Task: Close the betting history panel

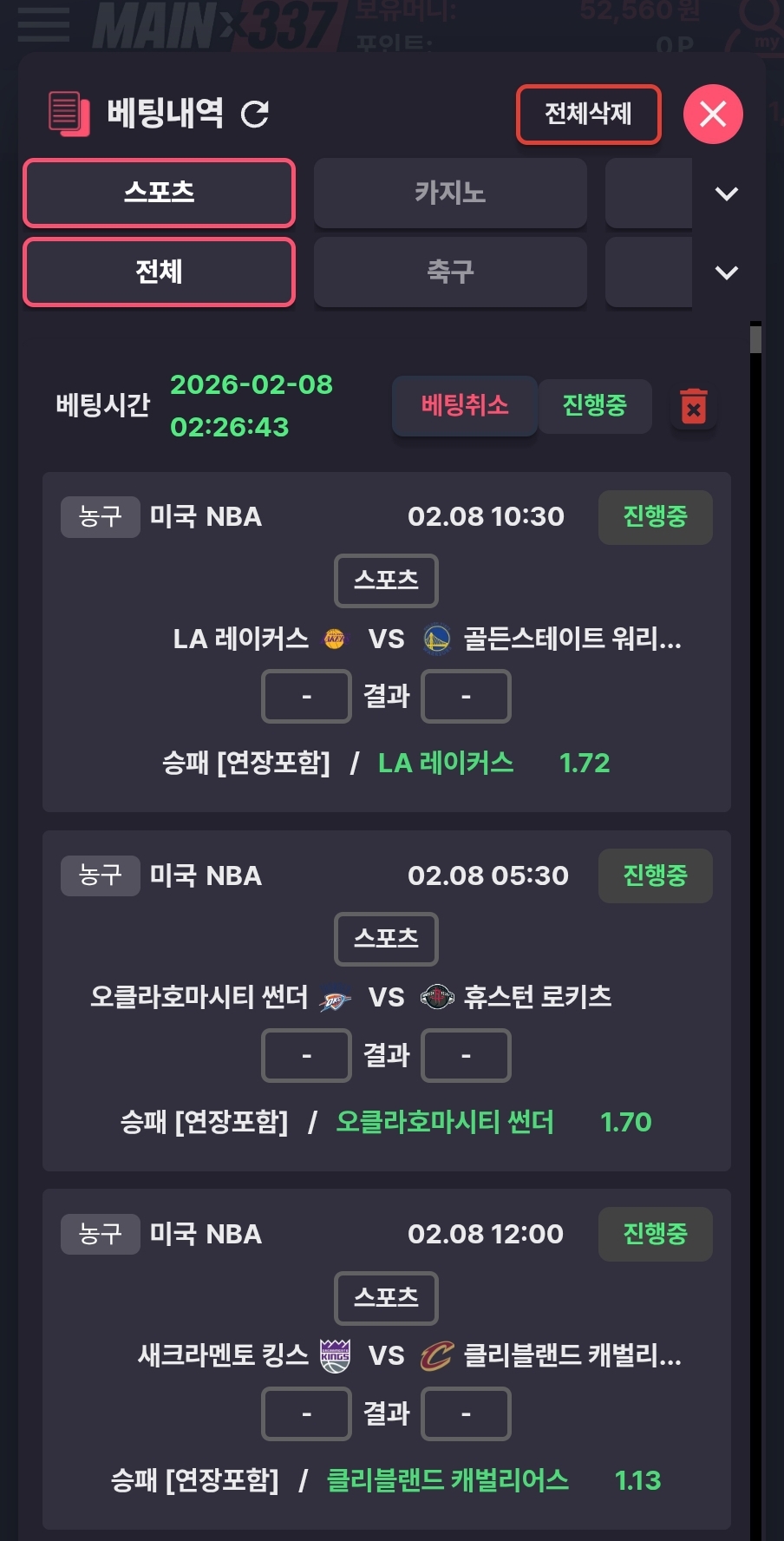Action: coord(713,114)
